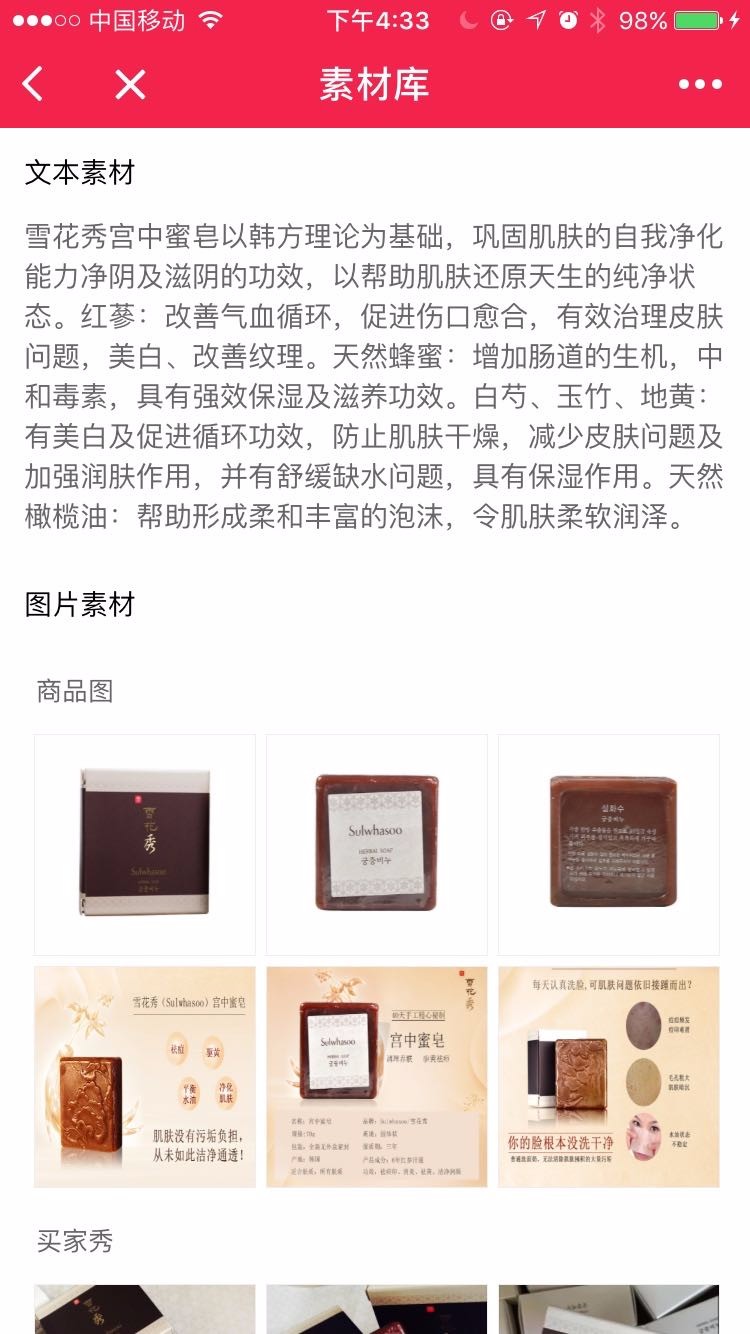
Task: Open the boxed Sulwhasoo soap product image
Action: (x=145, y=845)
